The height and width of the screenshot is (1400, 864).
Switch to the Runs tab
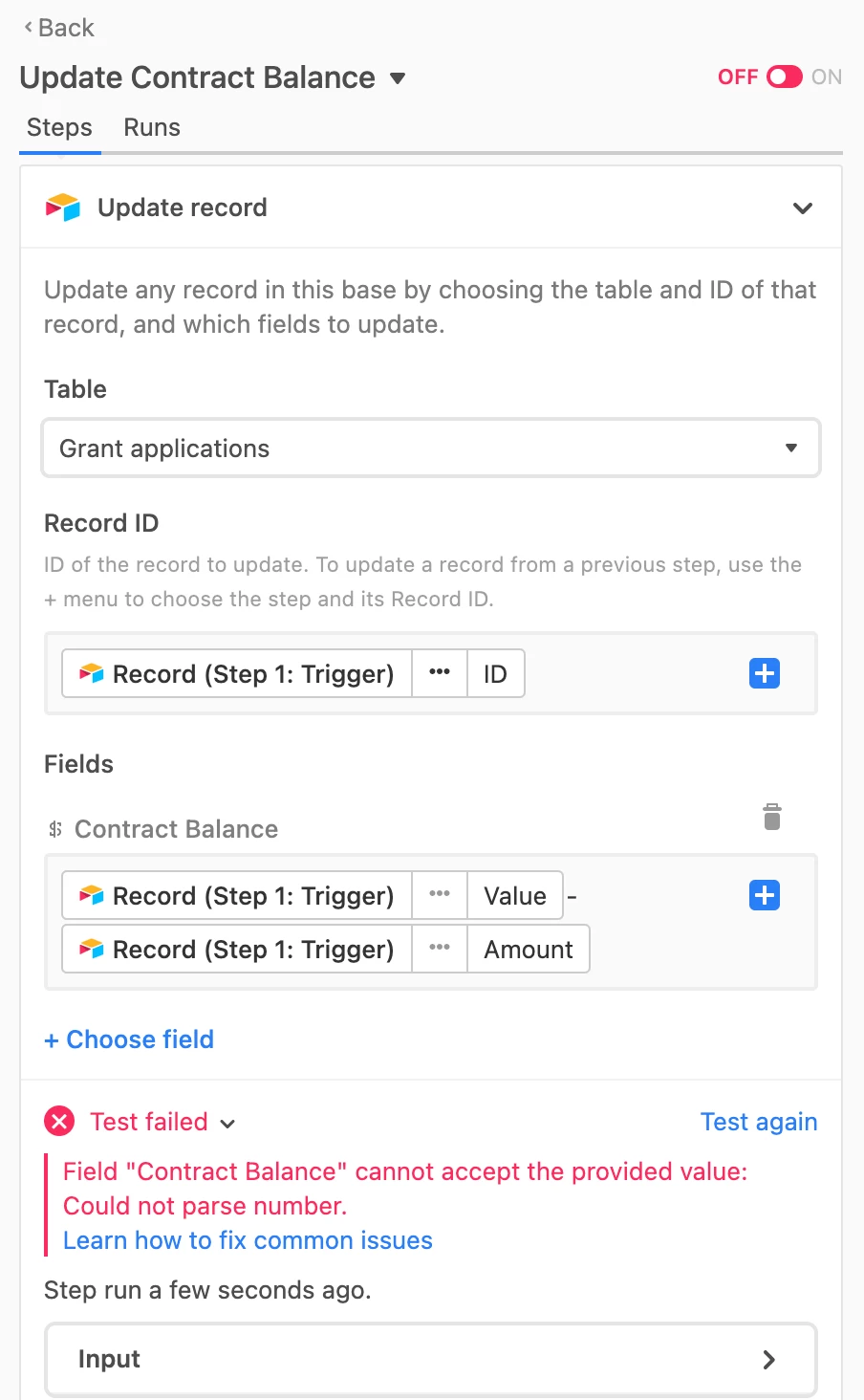(152, 127)
